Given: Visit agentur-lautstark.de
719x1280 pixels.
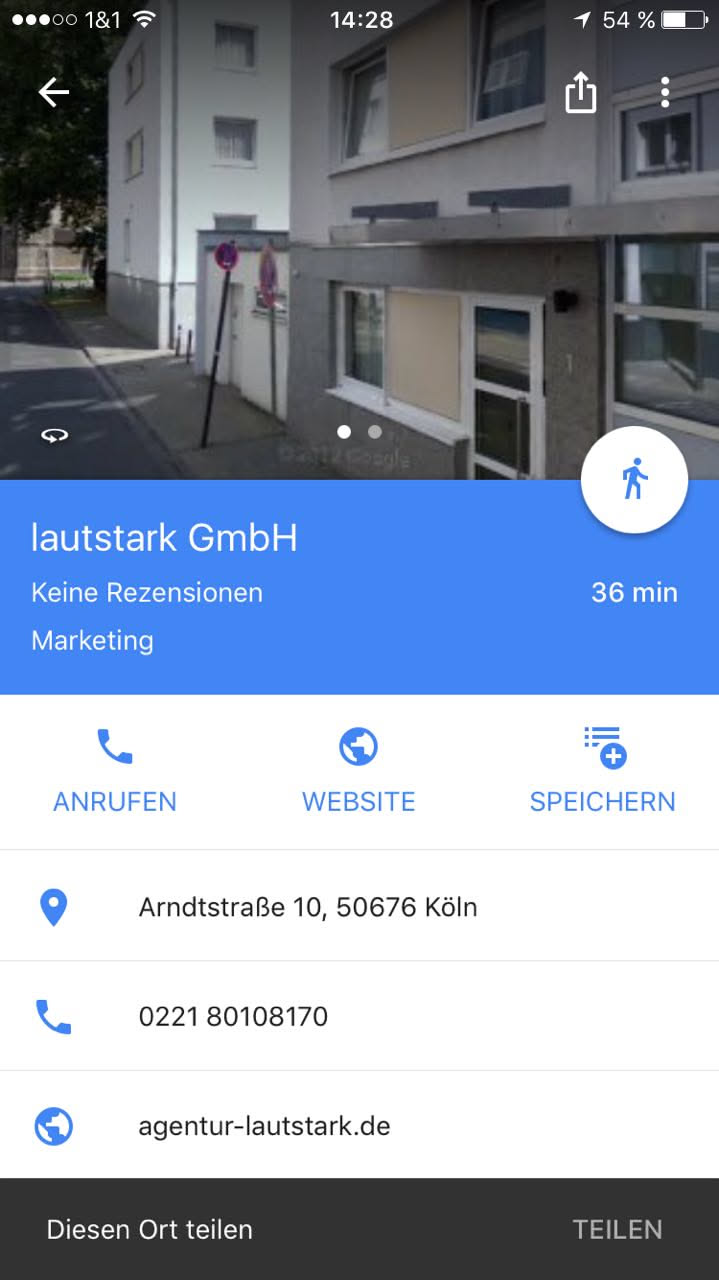Looking at the screenshot, I should tap(264, 1126).
